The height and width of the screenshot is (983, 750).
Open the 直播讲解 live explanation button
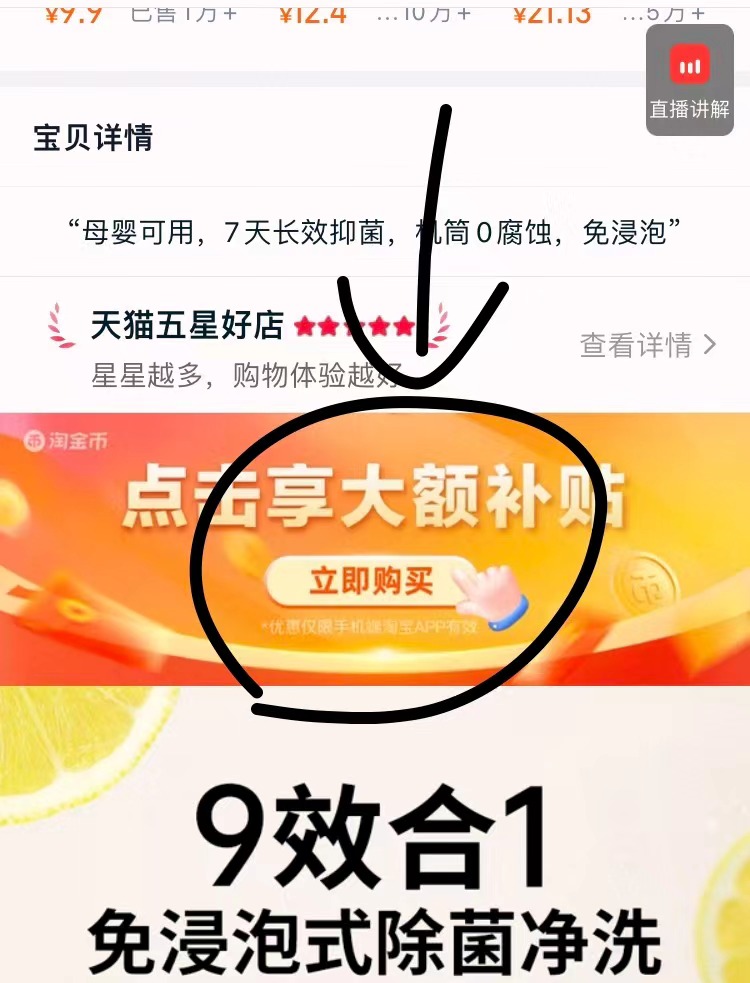(x=690, y=80)
